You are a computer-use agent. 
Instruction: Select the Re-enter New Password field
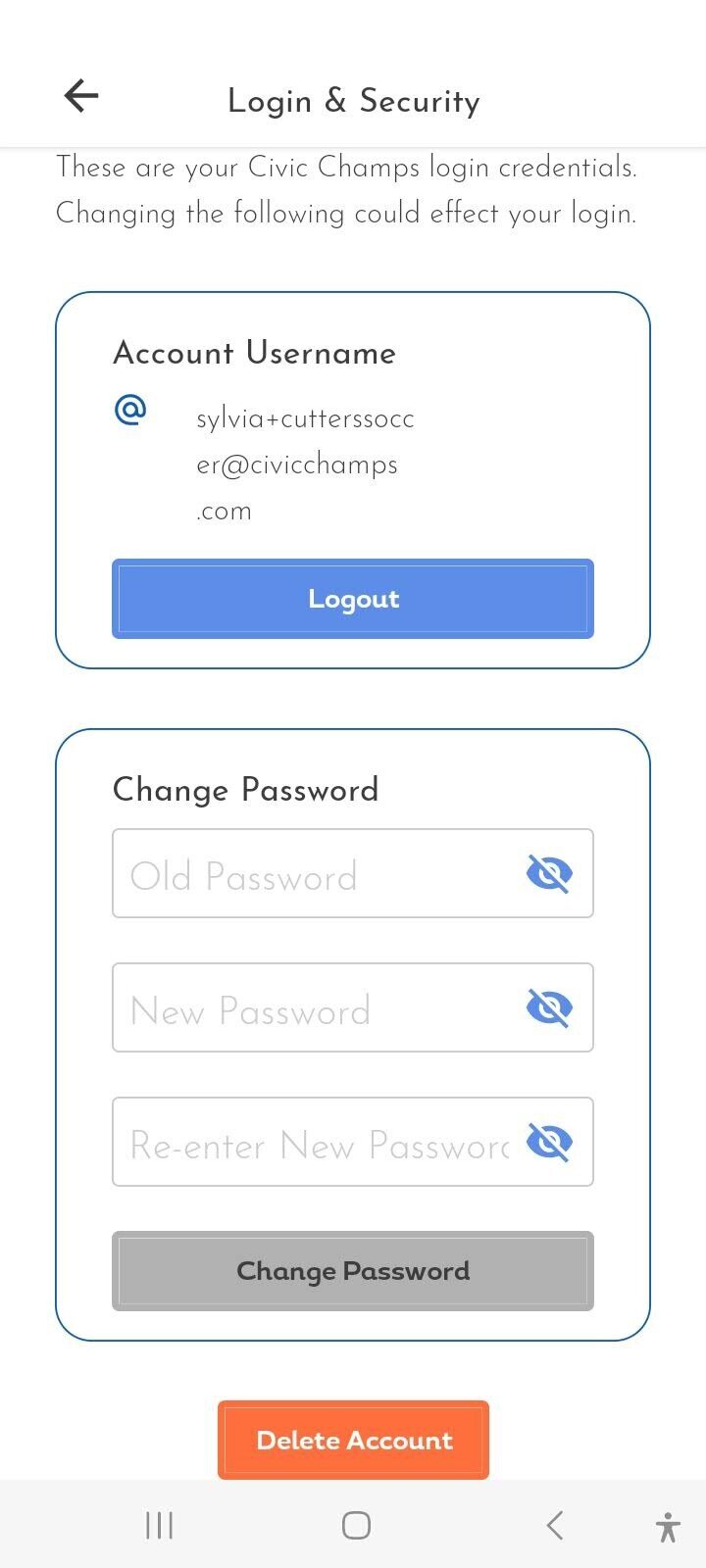click(x=314, y=1143)
